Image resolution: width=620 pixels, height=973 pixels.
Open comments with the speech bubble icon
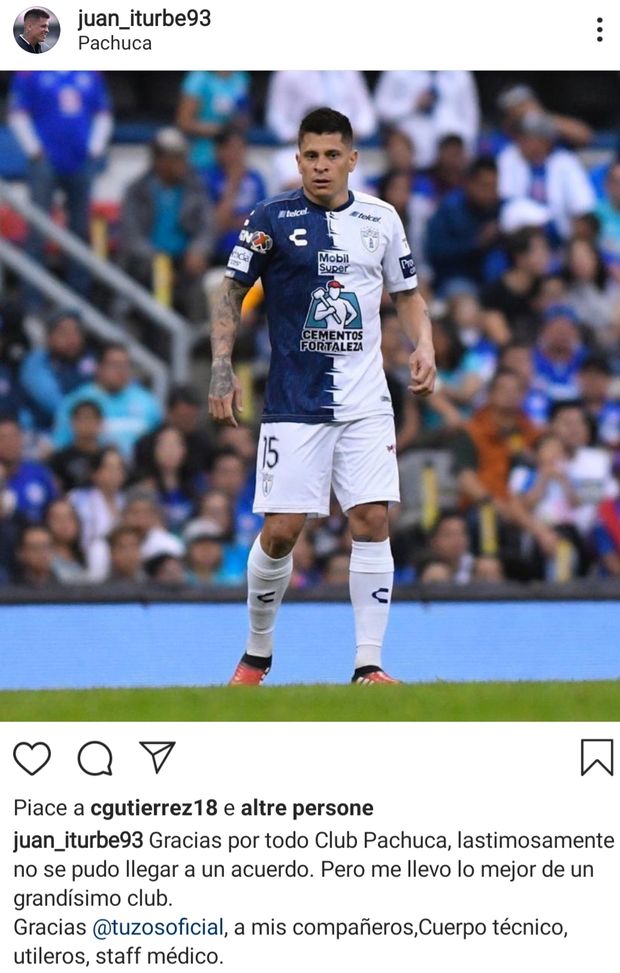[x=95, y=758]
